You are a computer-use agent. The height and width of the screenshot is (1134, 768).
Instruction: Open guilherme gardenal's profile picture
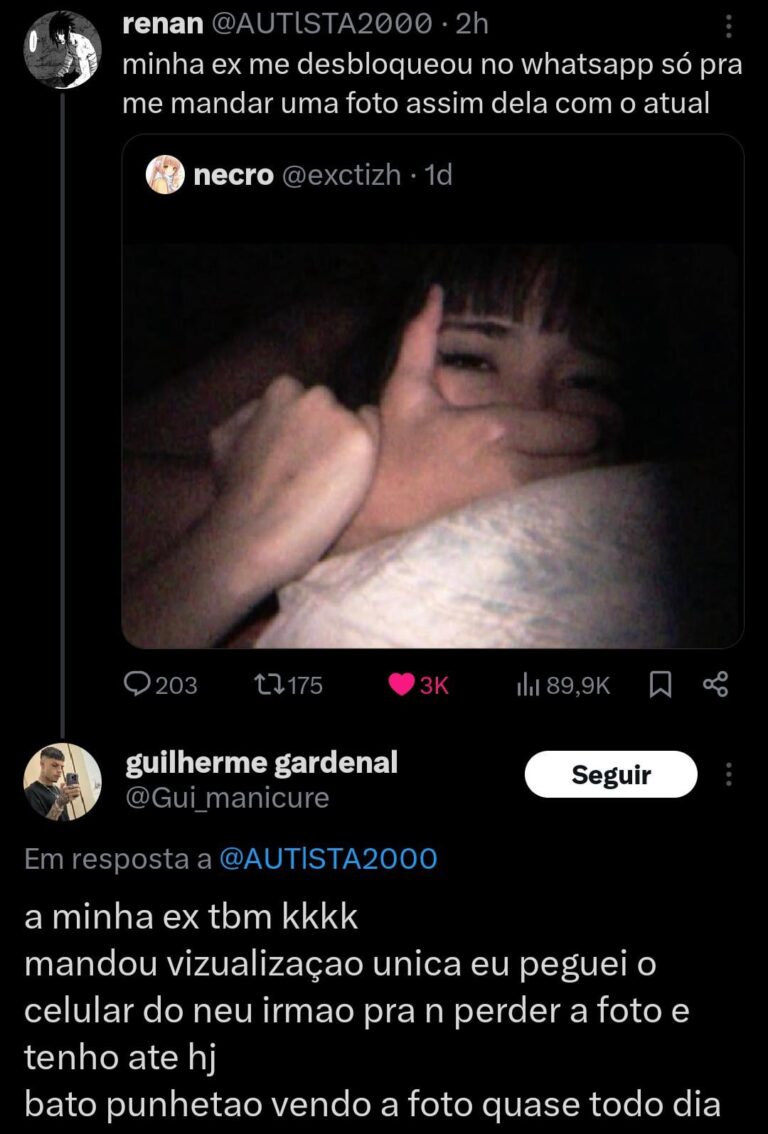[x=63, y=782]
